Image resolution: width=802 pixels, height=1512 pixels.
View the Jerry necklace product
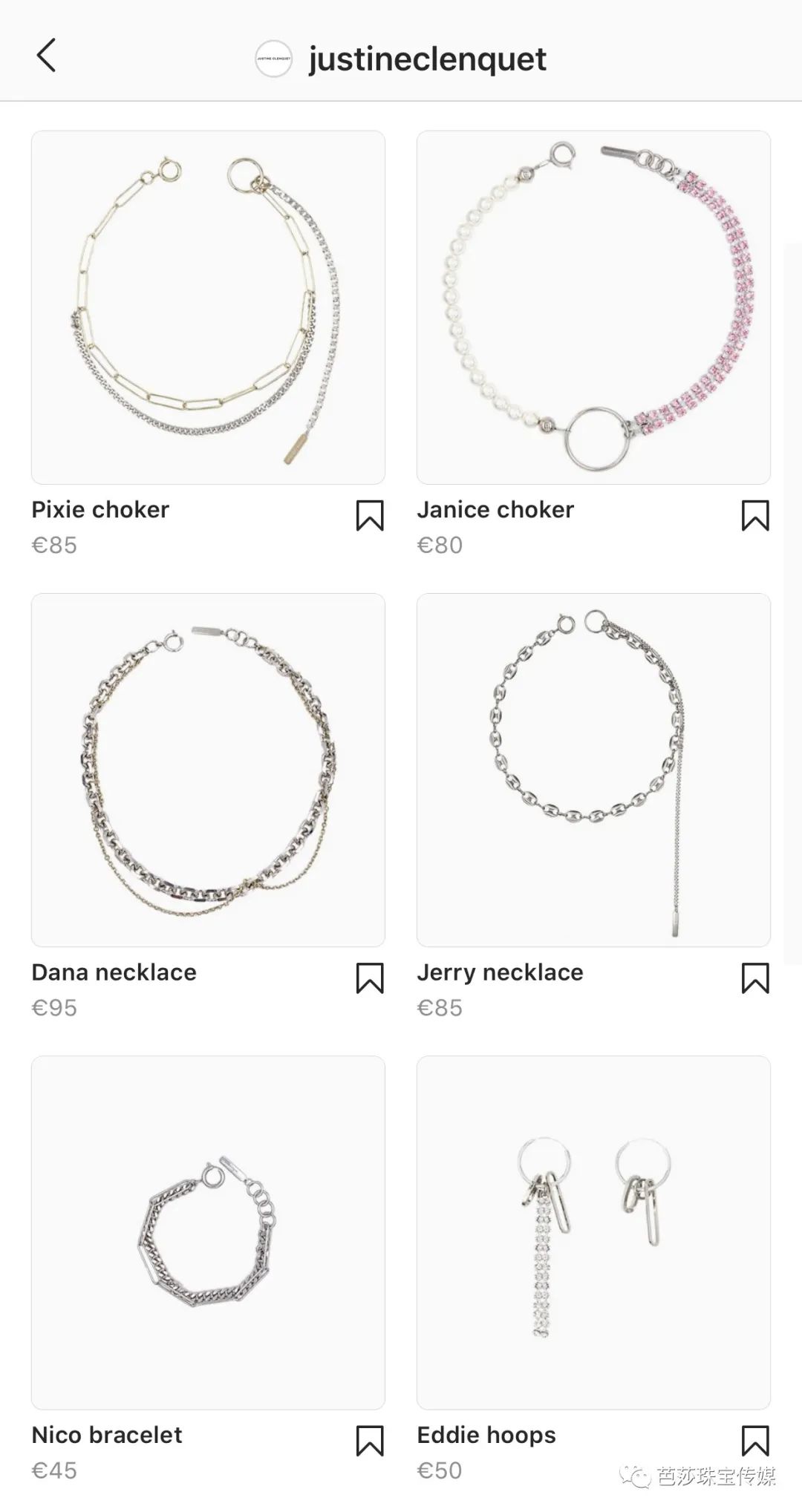coord(593,770)
